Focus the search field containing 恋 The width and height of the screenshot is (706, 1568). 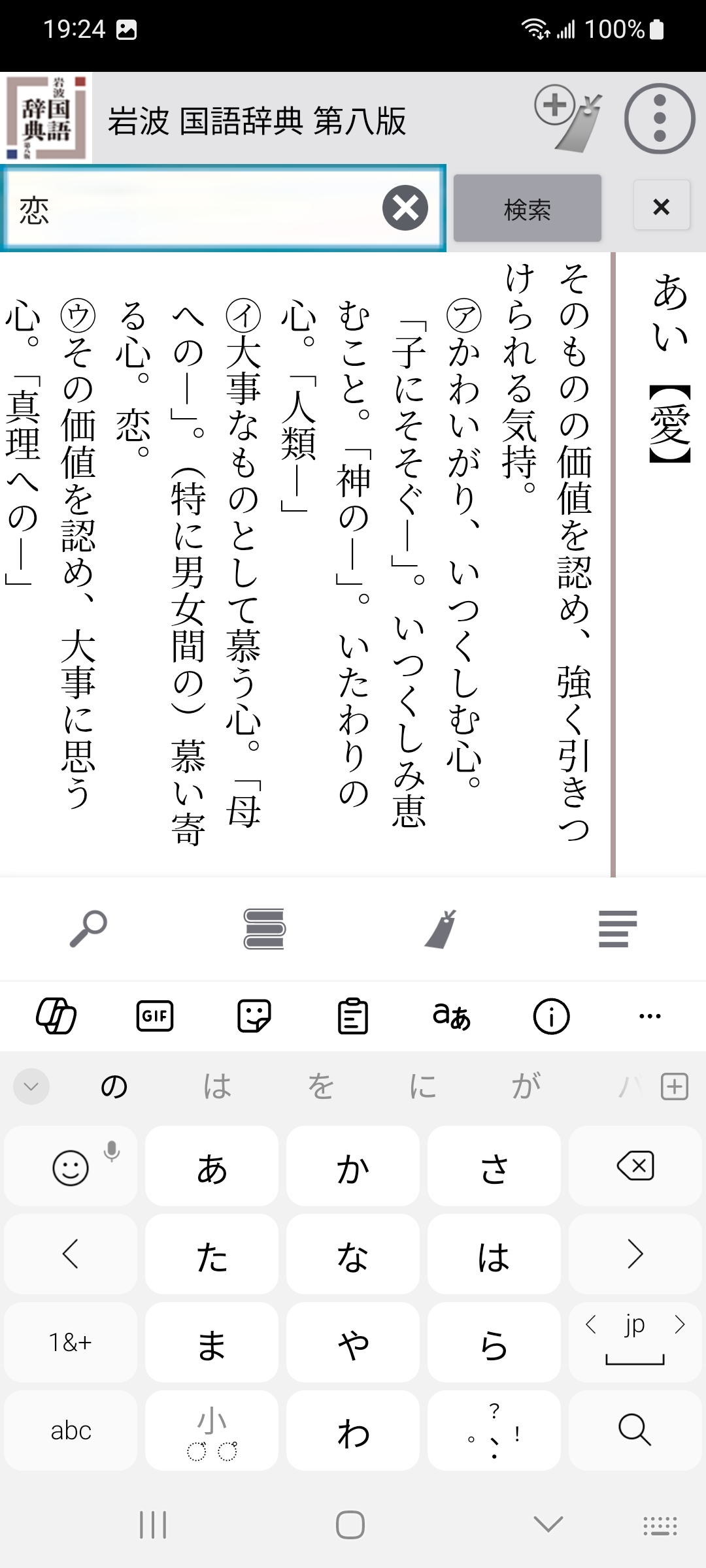pyautogui.click(x=196, y=209)
